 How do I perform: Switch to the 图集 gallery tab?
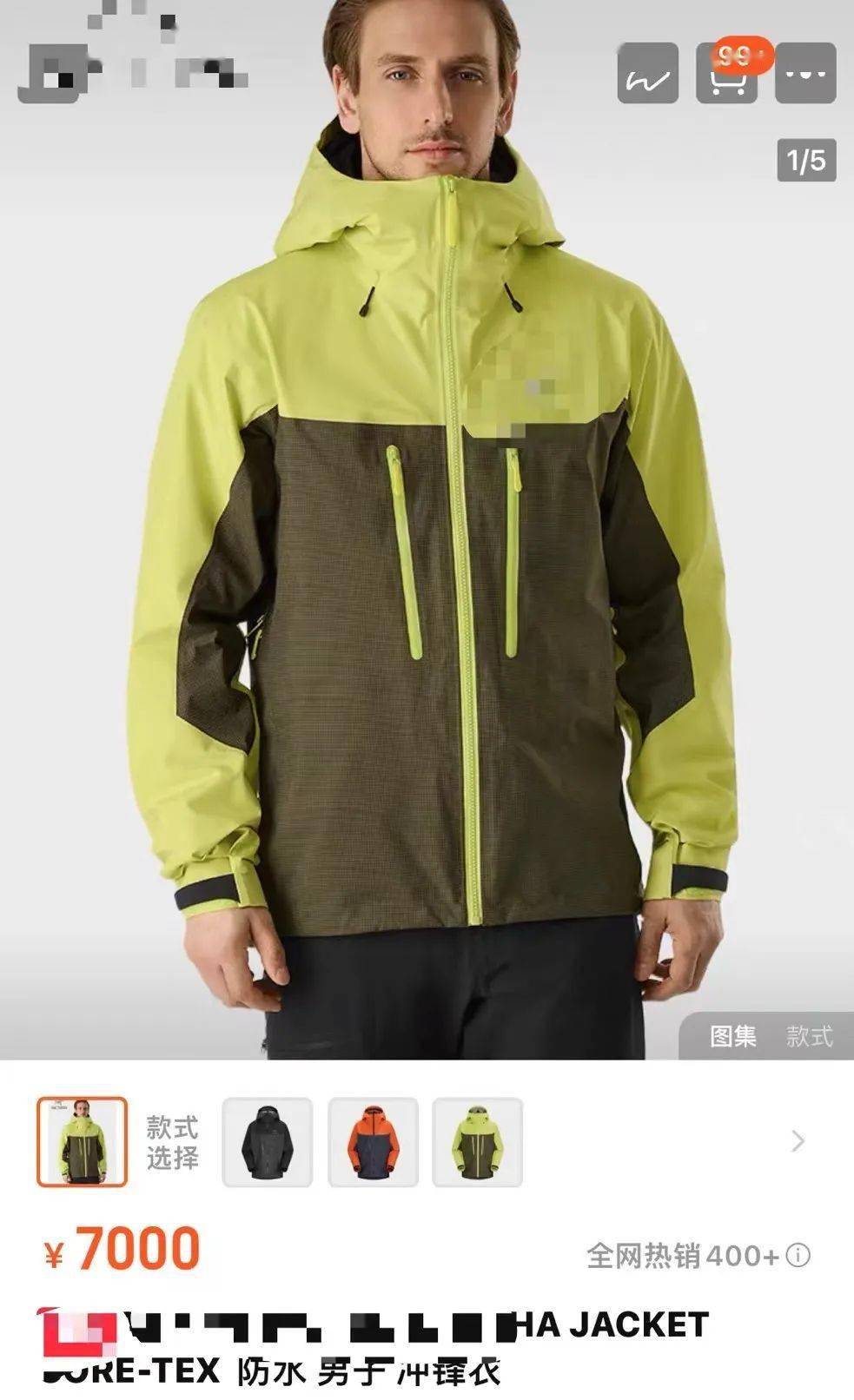[732, 1035]
